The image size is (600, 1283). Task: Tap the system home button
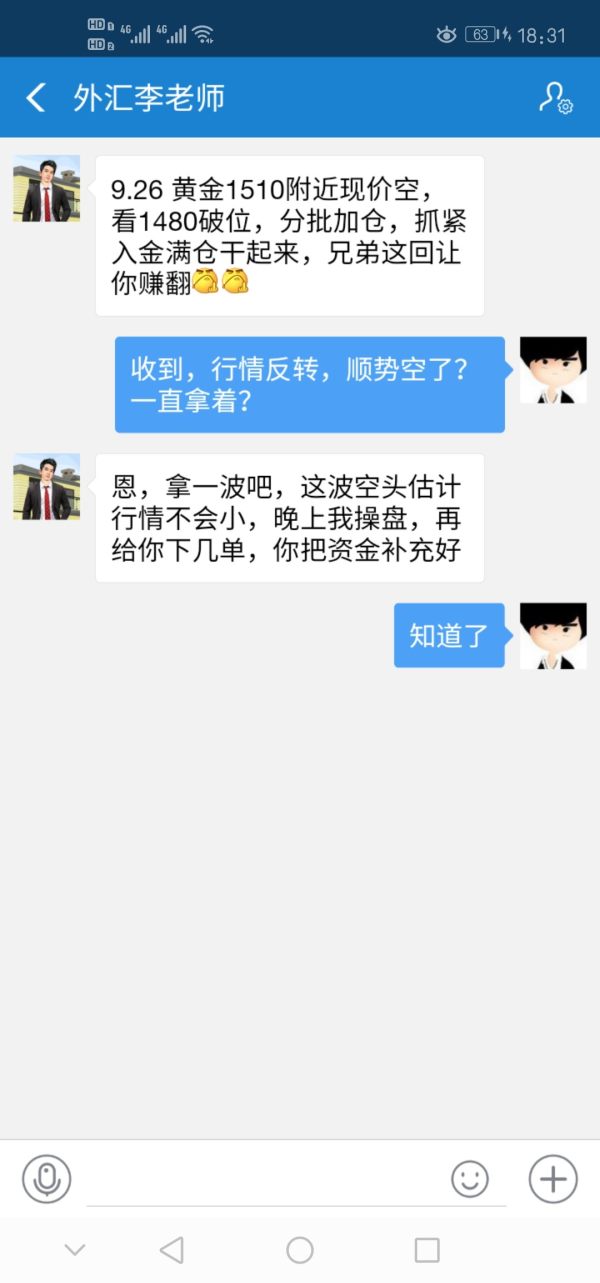tap(300, 1250)
